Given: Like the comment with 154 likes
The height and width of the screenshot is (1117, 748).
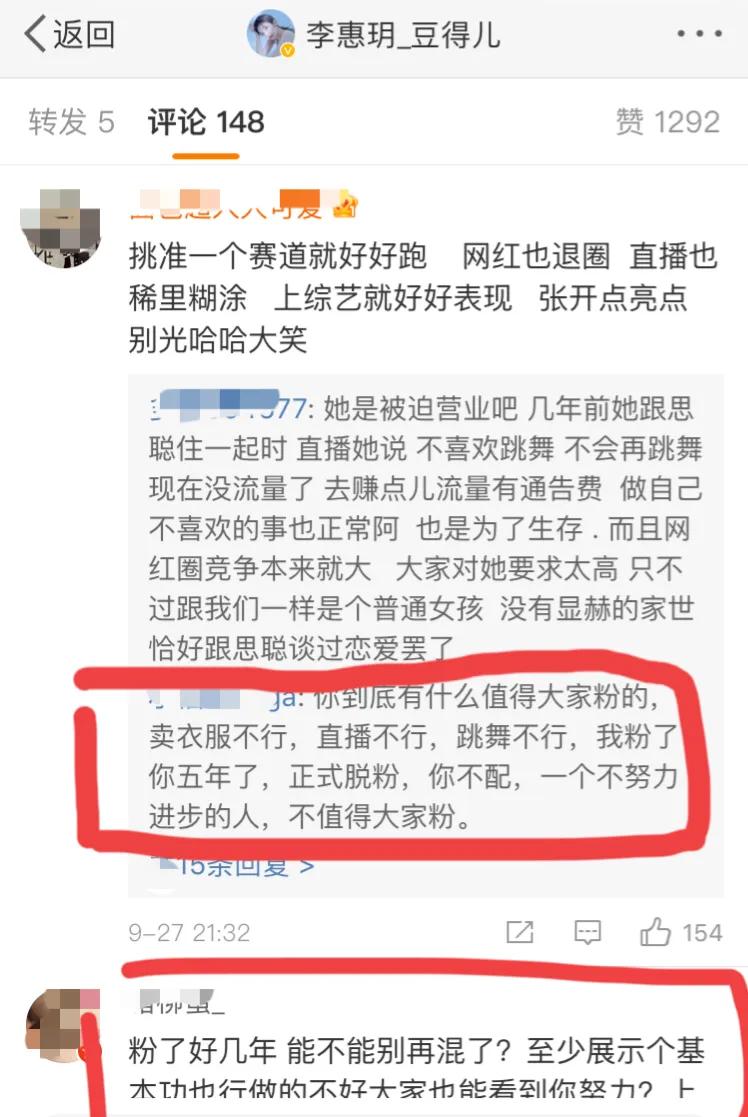Looking at the screenshot, I should pyautogui.click(x=657, y=933).
